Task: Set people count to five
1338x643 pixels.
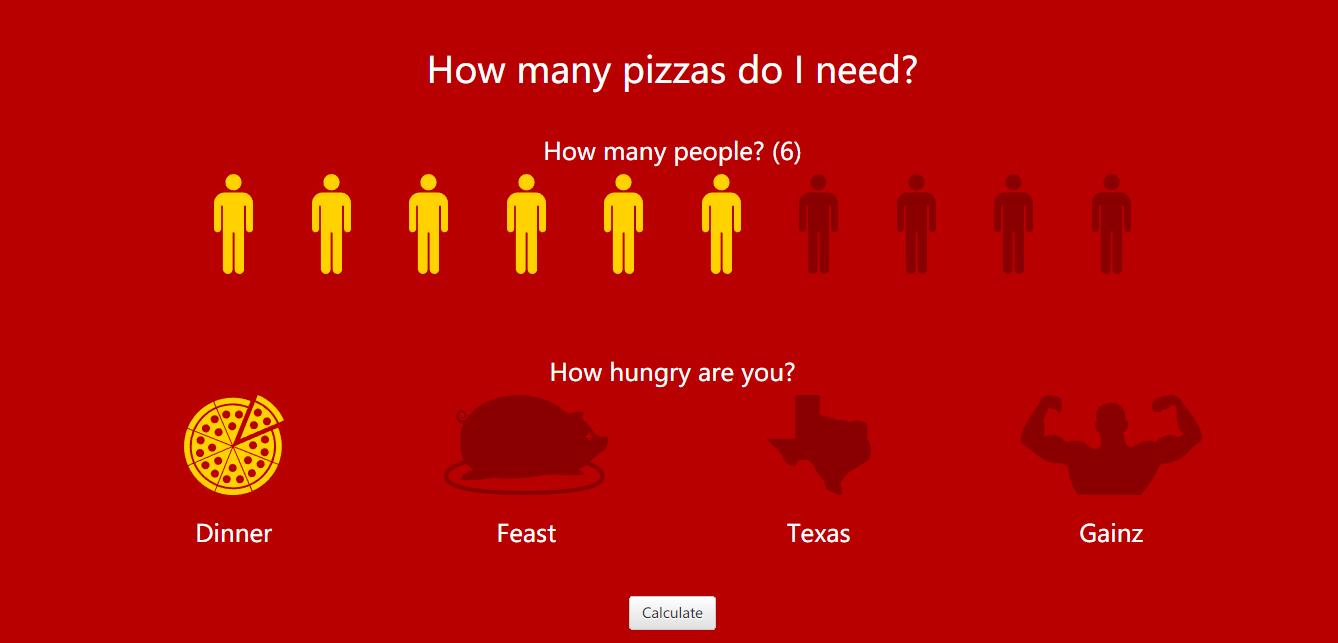Action: coord(623,224)
